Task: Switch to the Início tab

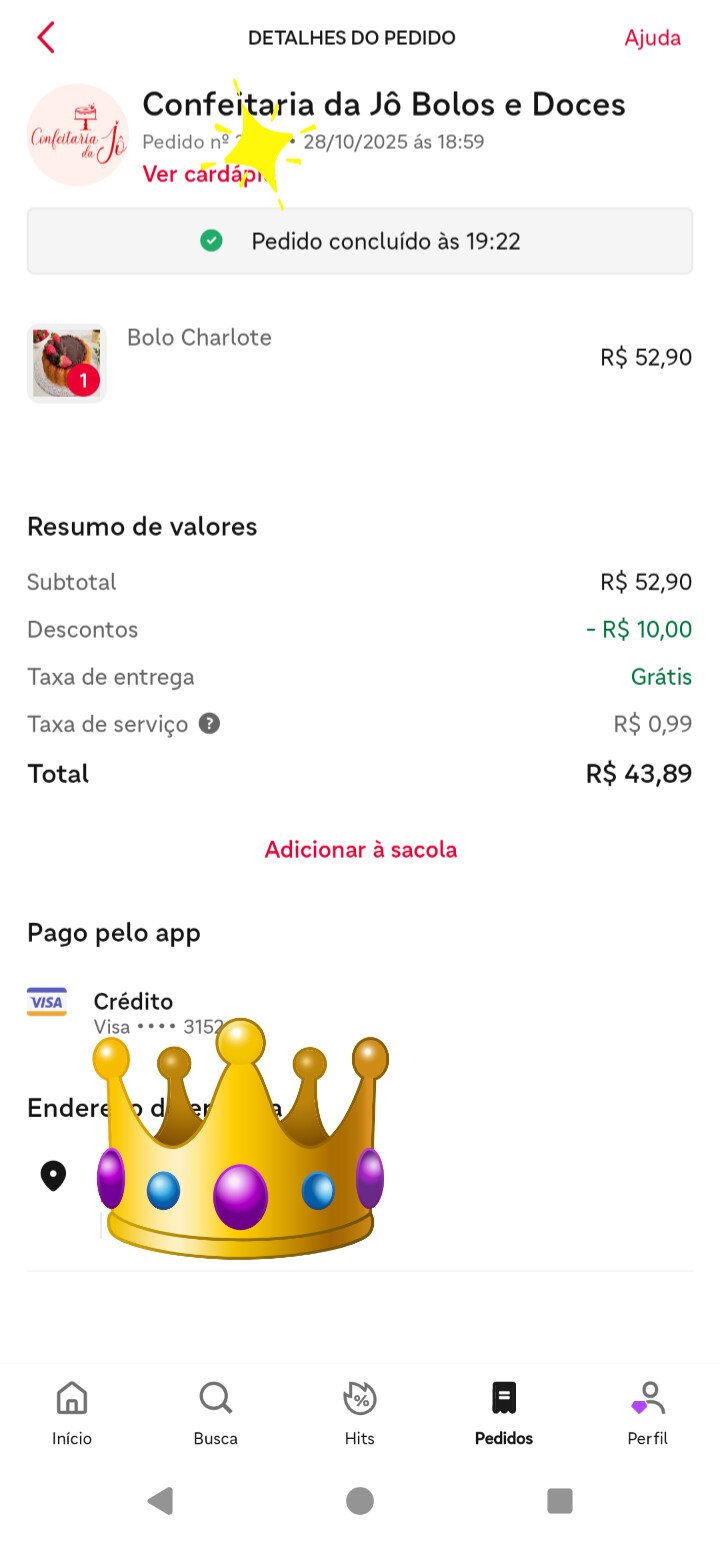Action: (72, 1413)
